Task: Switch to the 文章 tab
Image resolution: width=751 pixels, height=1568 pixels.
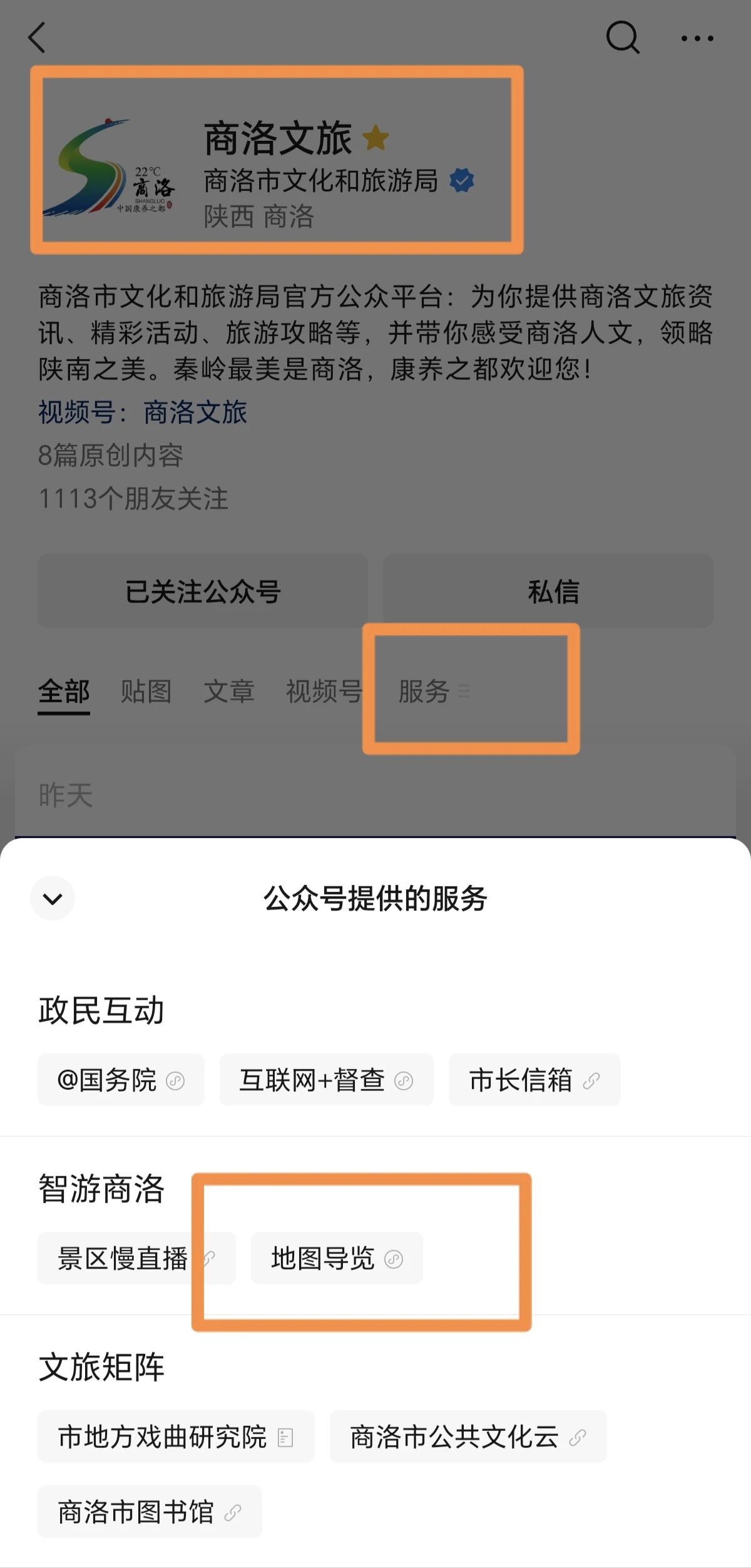Action: 228,692
